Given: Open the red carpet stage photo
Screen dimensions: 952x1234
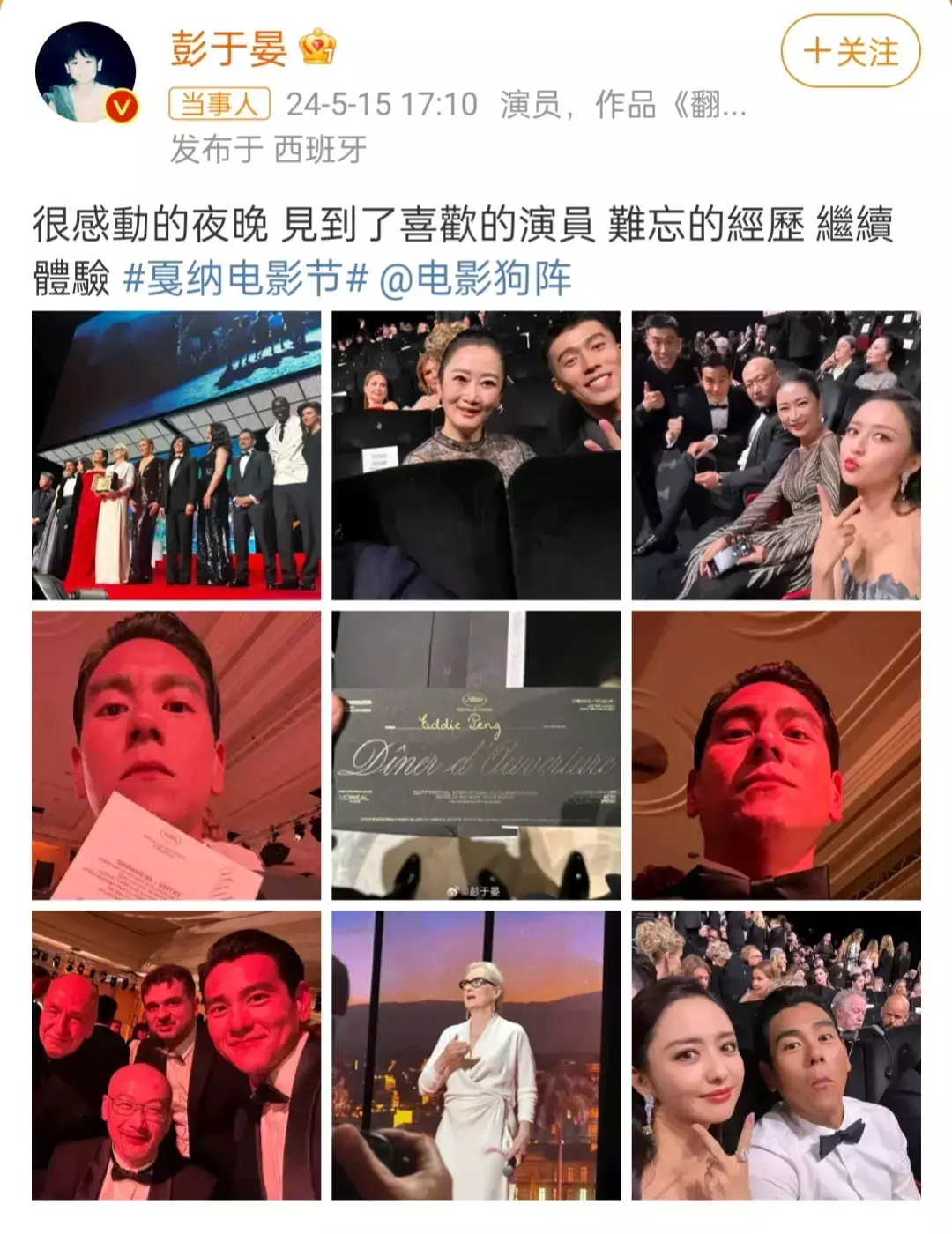Looking at the screenshot, I should pyautogui.click(x=176, y=456).
